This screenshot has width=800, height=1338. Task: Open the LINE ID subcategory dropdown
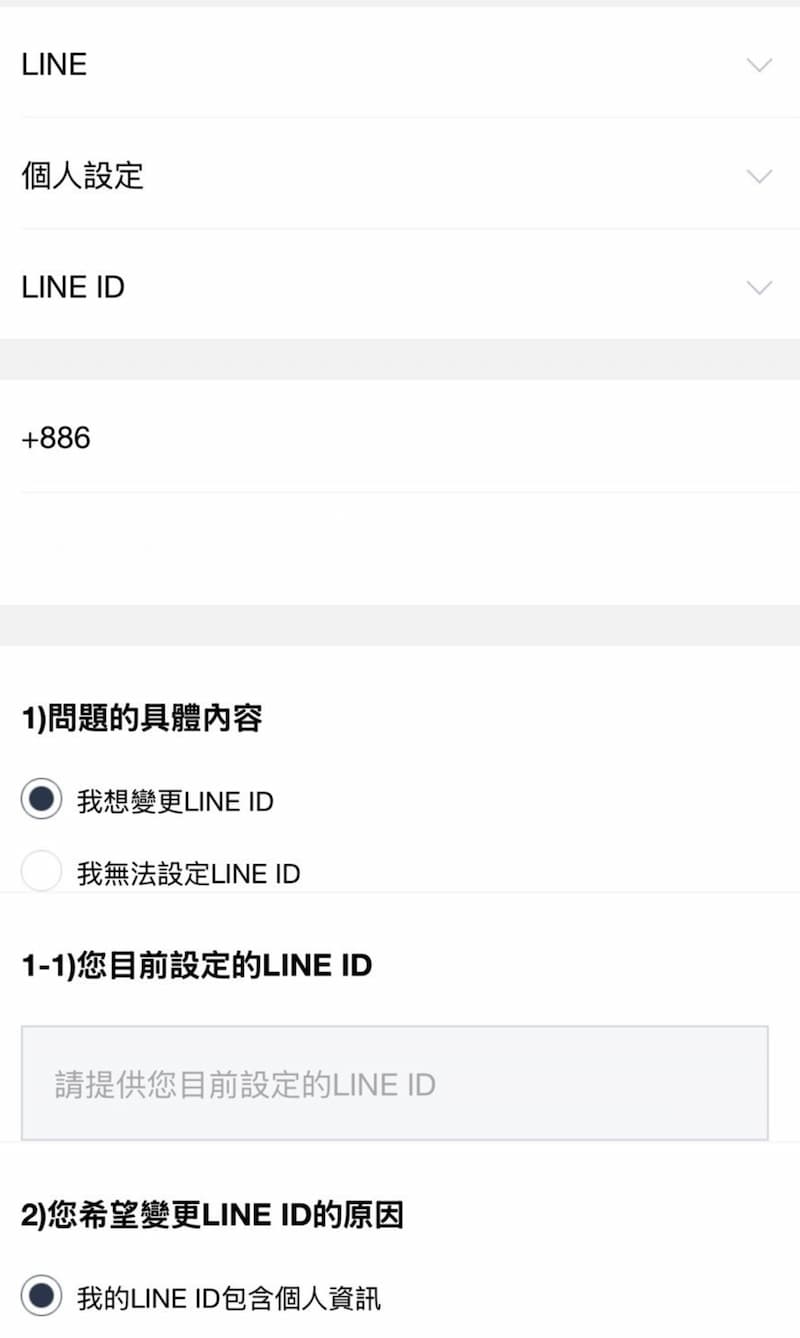point(400,288)
